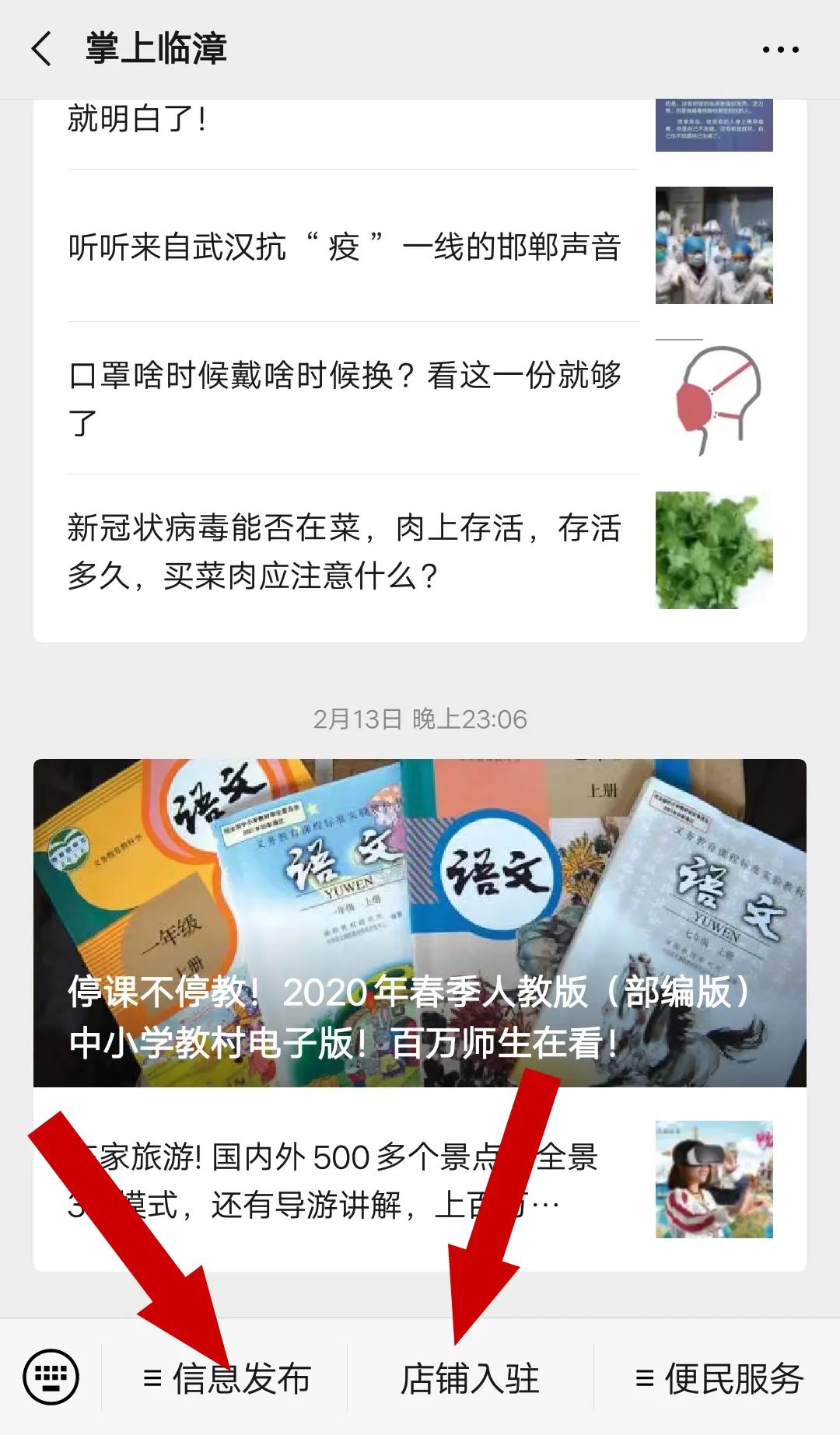Open the 信息发布 menu

click(x=226, y=1378)
